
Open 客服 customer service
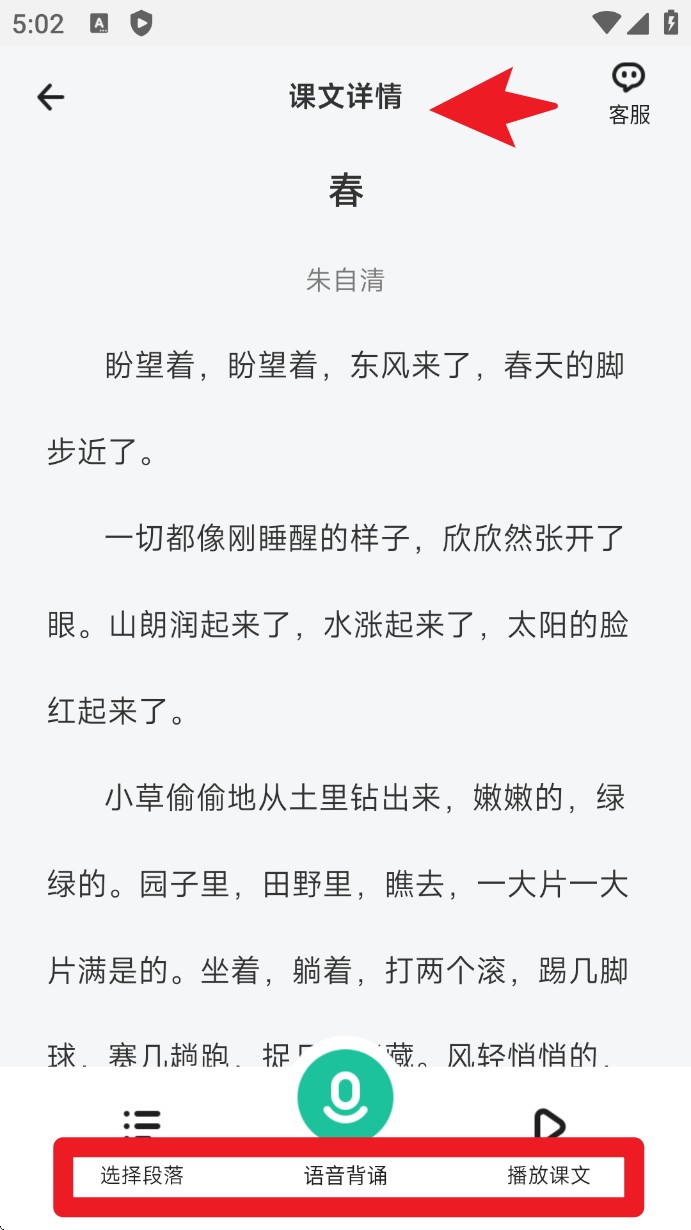(629, 95)
